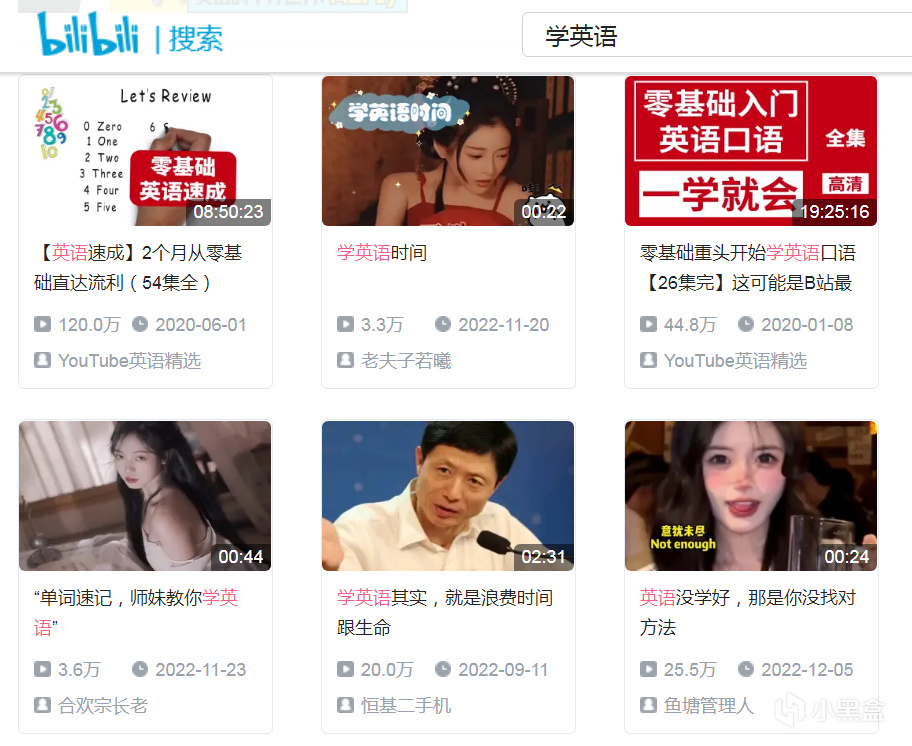Open the 19:25:16 零基础入门英语口语 video

tap(751, 151)
